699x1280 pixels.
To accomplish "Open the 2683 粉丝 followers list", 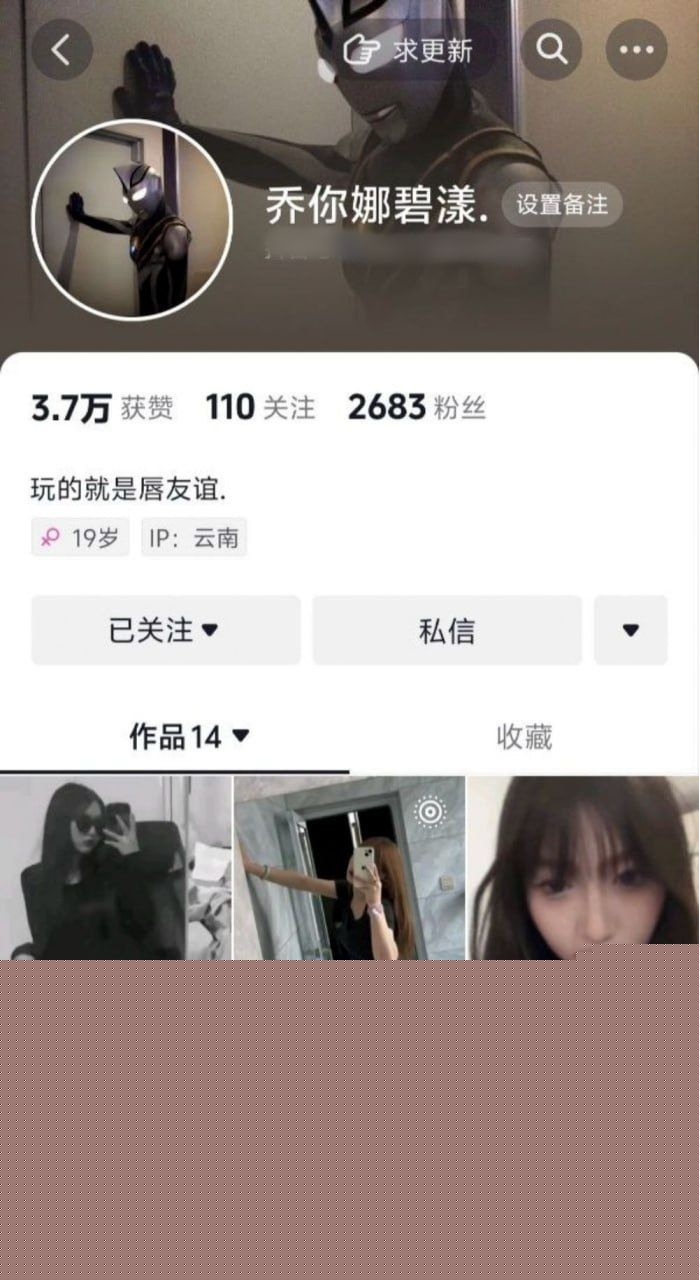I will [416, 408].
